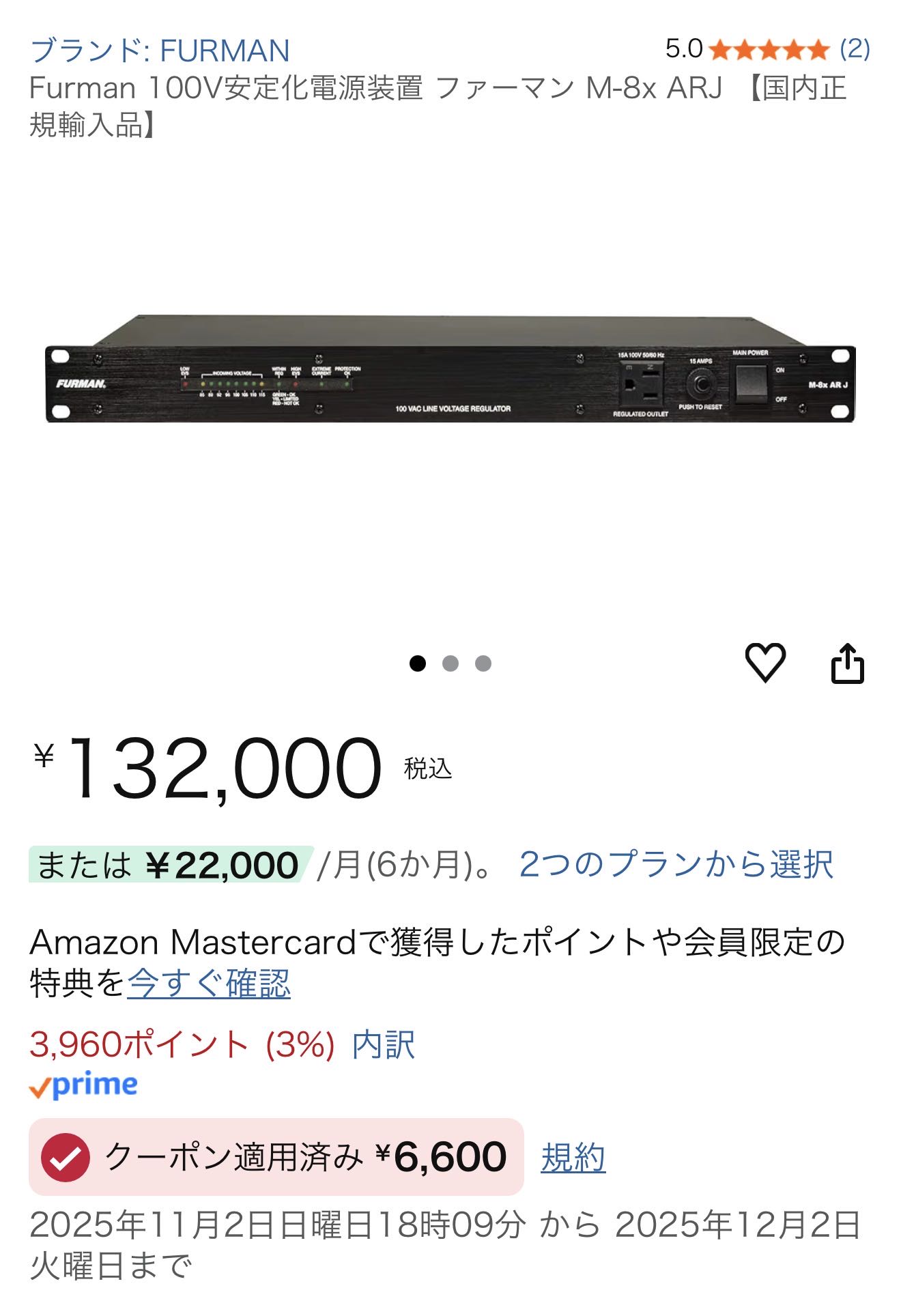The height and width of the screenshot is (1316, 901).
Task: Open the 5.0 star customer ratings
Action: pos(768,50)
